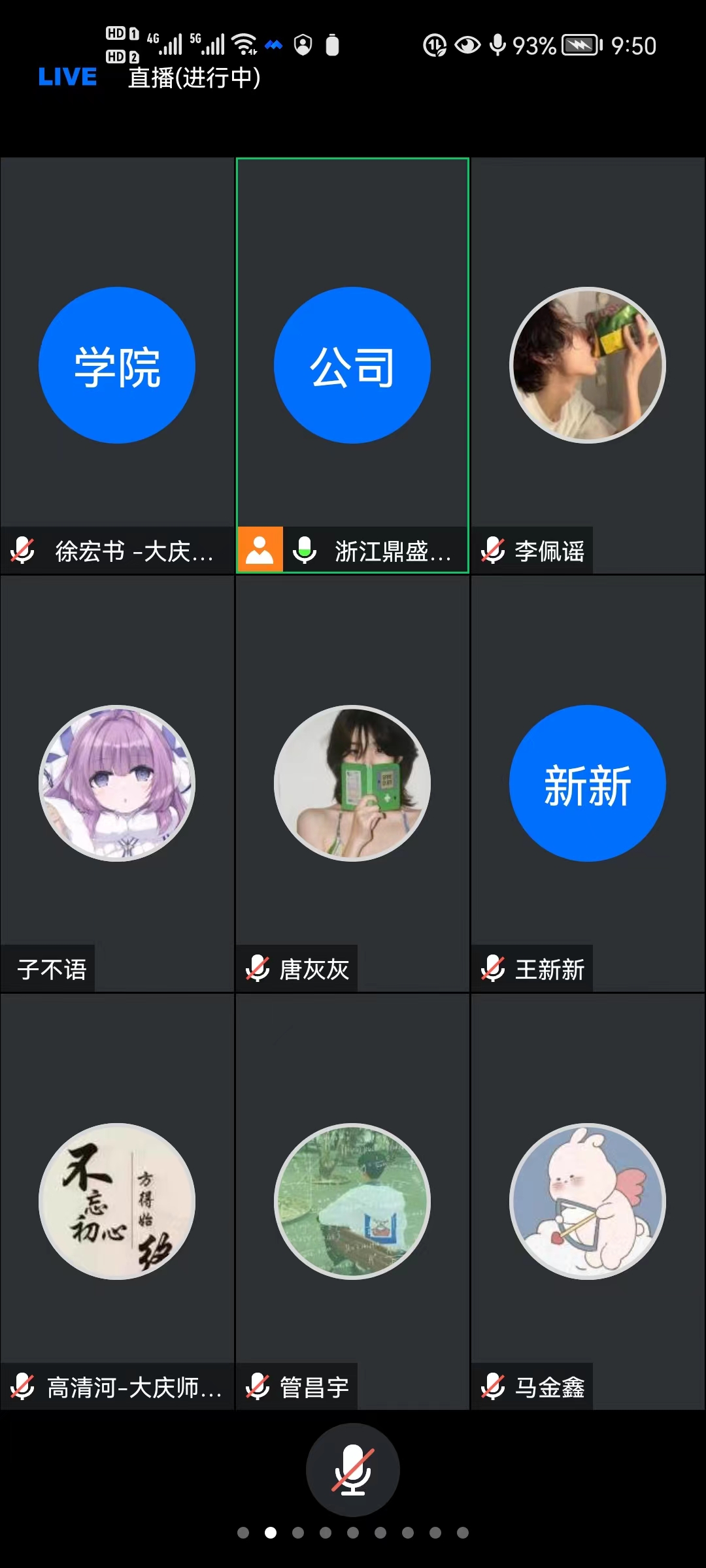Open the tile of 高清河-大庆师…
Image resolution: width=706 pixels, height=1568 pixels.
pyautogui.click(x=117, y=1201)
